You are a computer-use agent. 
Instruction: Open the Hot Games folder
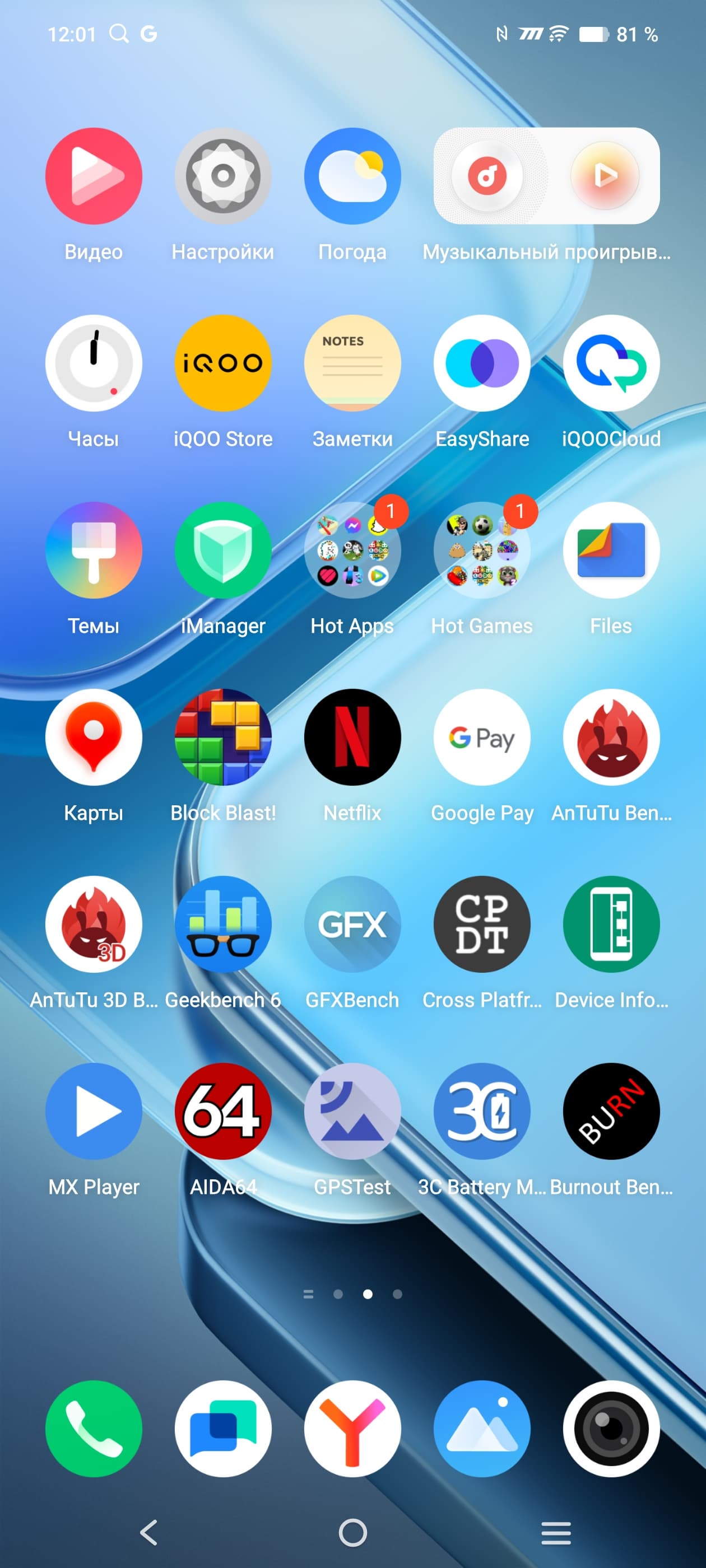click(x=482, y=550)
